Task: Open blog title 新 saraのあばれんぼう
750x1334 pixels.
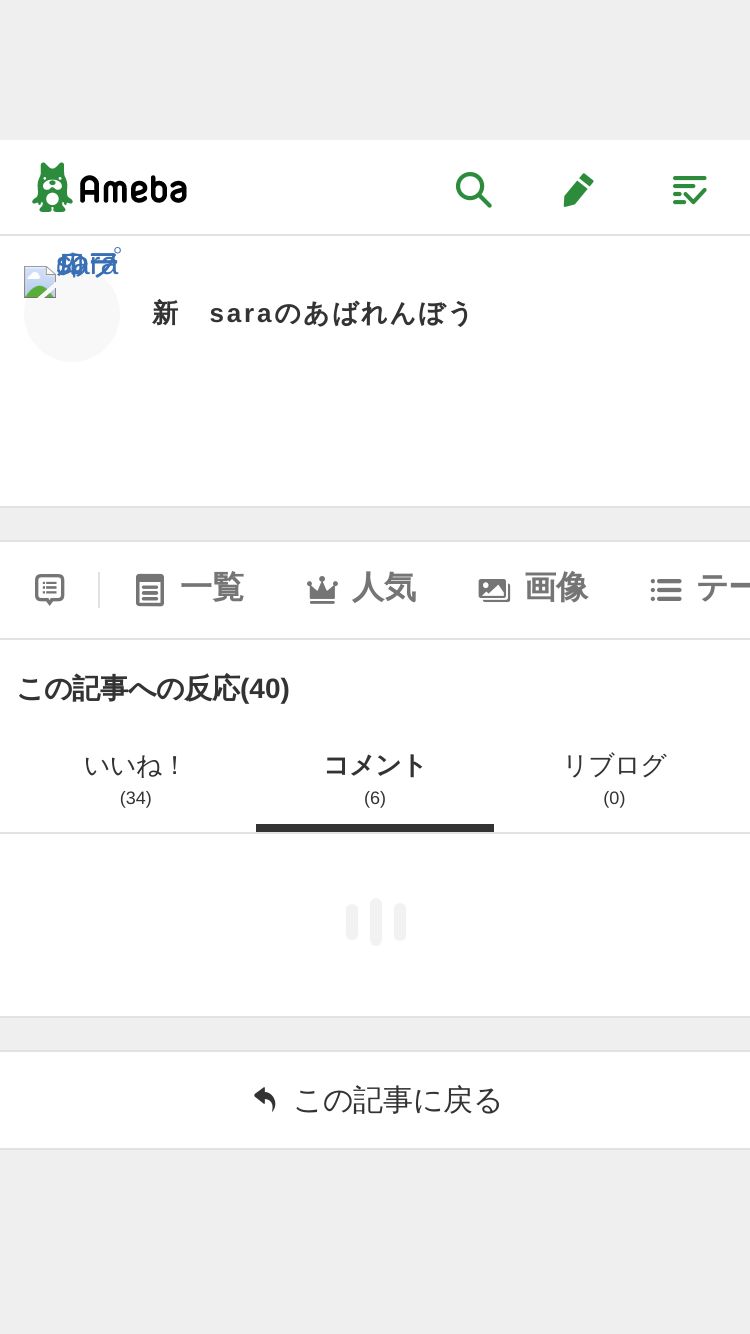Action: point(312,313)
